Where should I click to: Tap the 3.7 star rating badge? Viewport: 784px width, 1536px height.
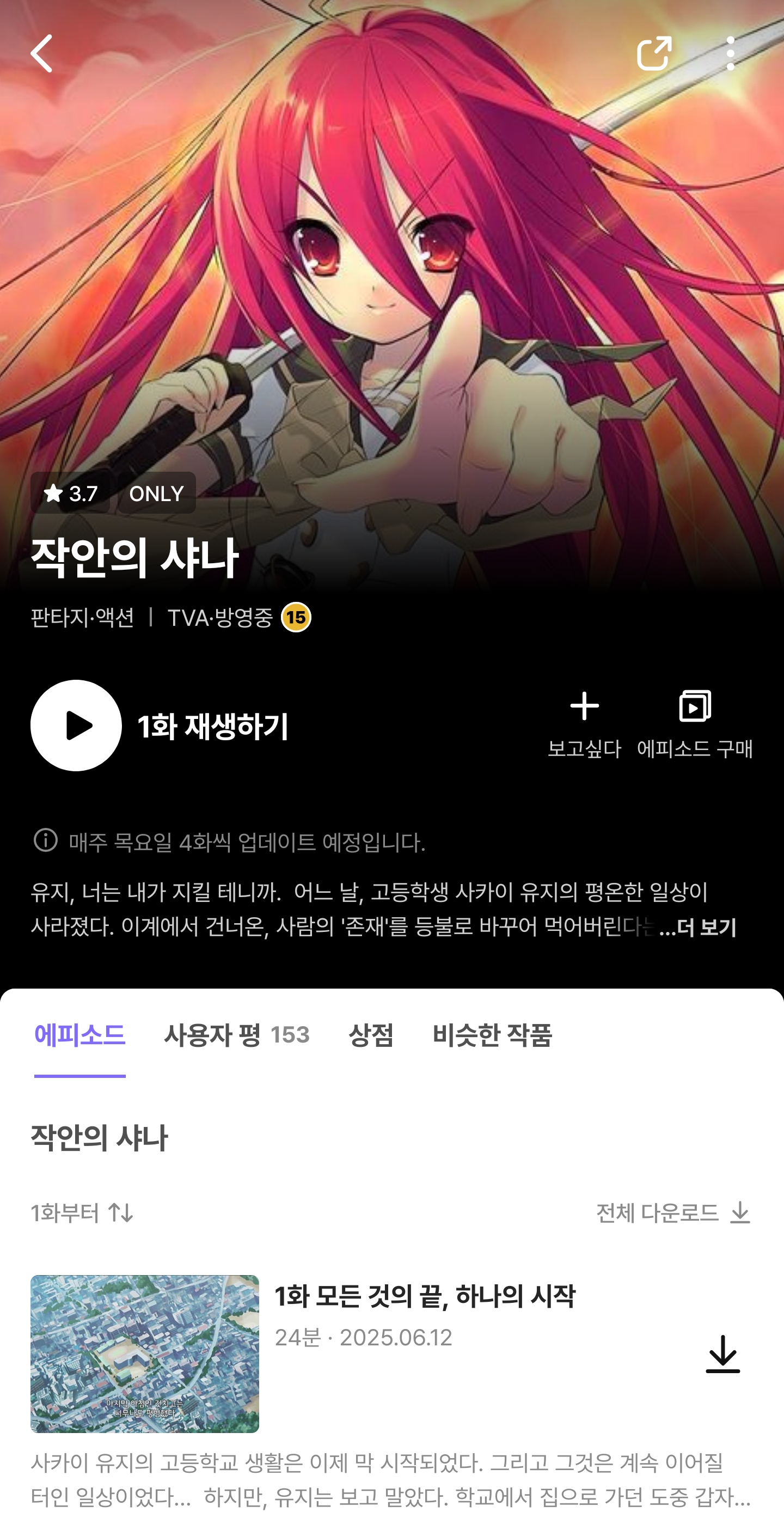point(70,493)
